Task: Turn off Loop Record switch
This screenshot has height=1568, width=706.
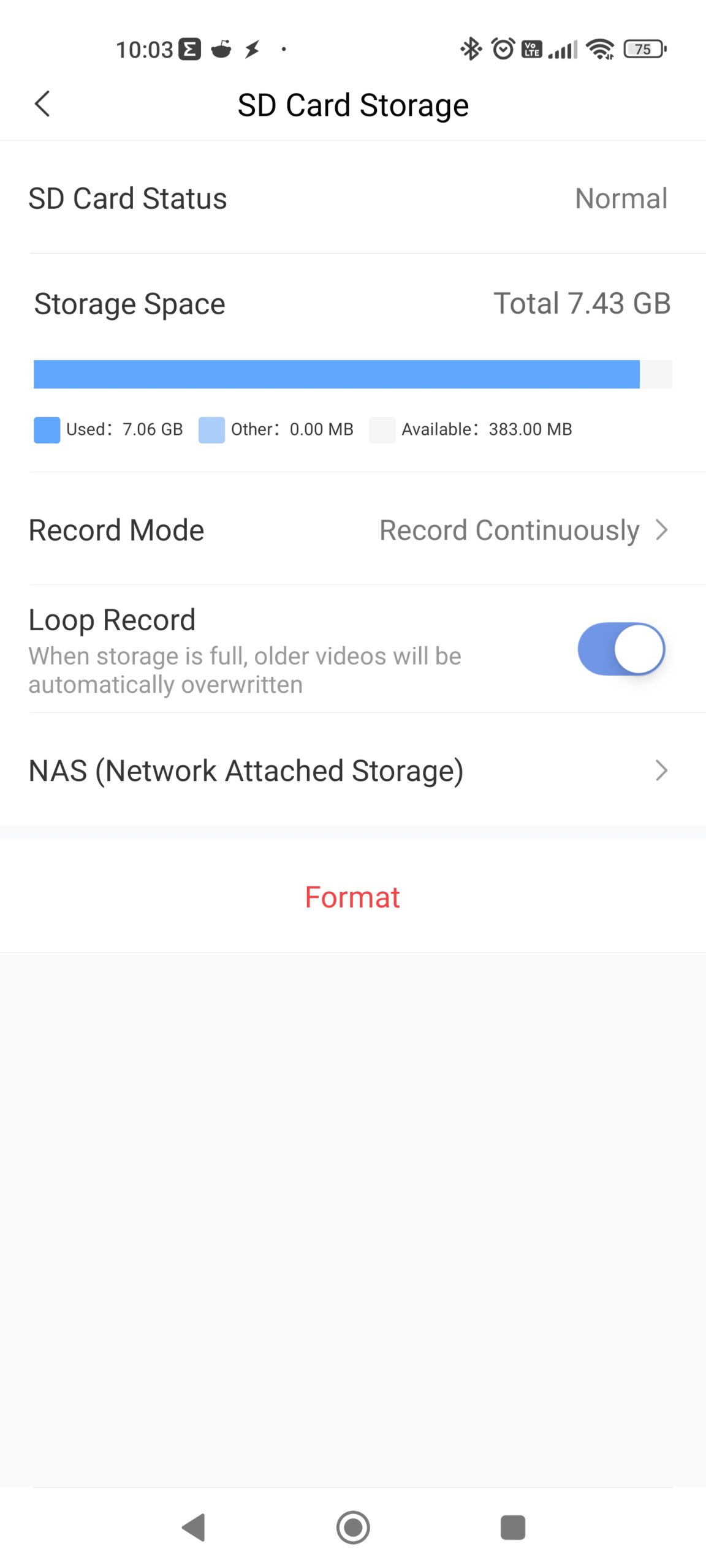Action: (x=621, y=649)
